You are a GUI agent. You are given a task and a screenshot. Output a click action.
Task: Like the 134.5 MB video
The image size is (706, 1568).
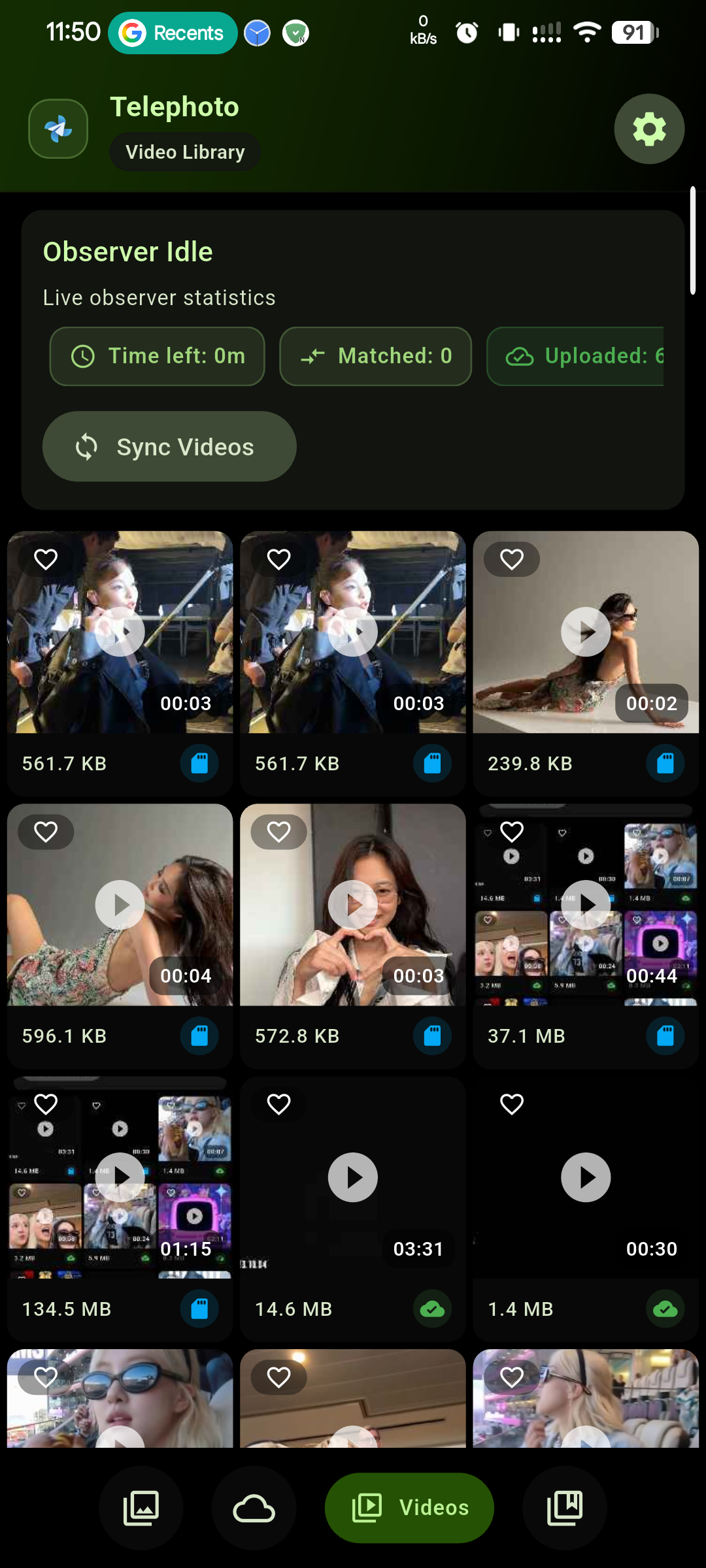[46, 1105]
